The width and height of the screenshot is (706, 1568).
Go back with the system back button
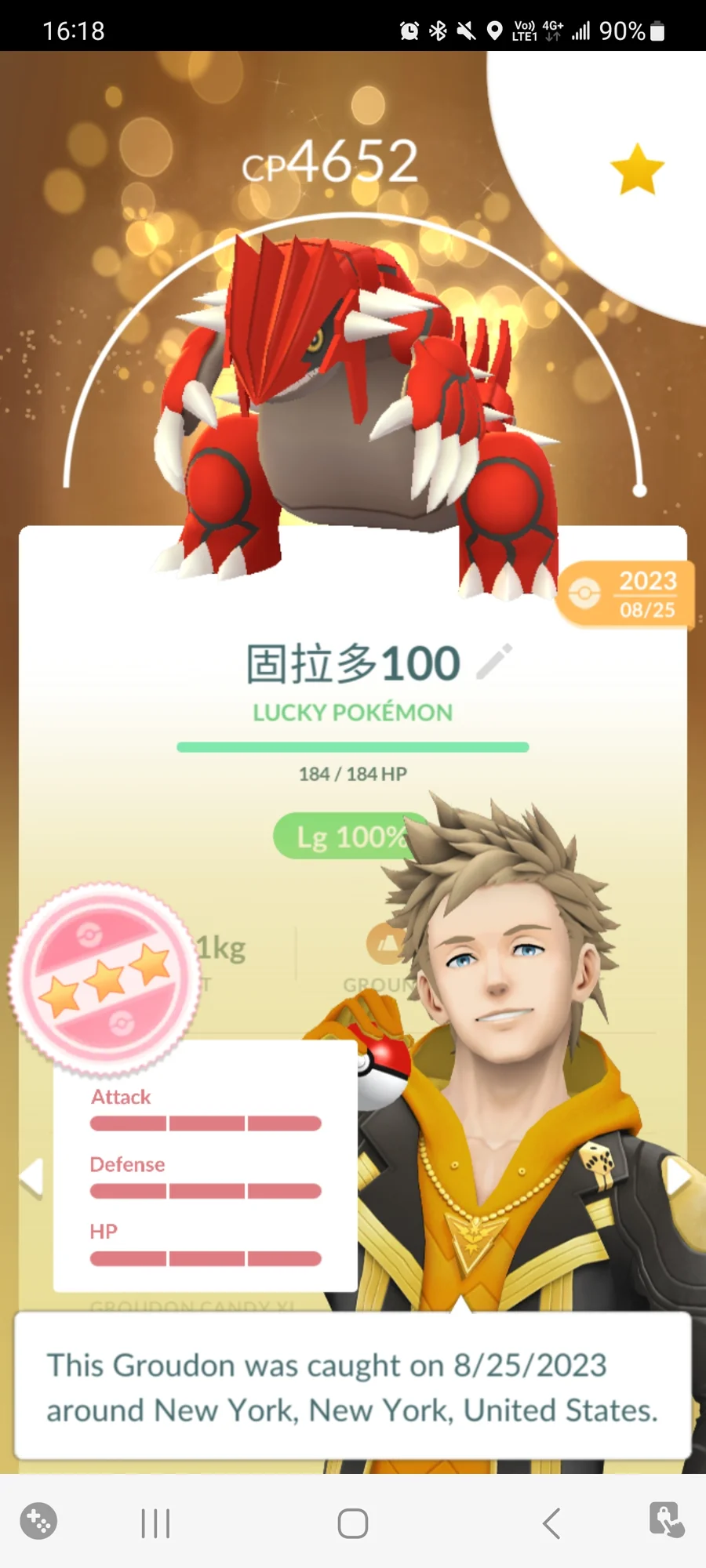tap(551, 1523)
